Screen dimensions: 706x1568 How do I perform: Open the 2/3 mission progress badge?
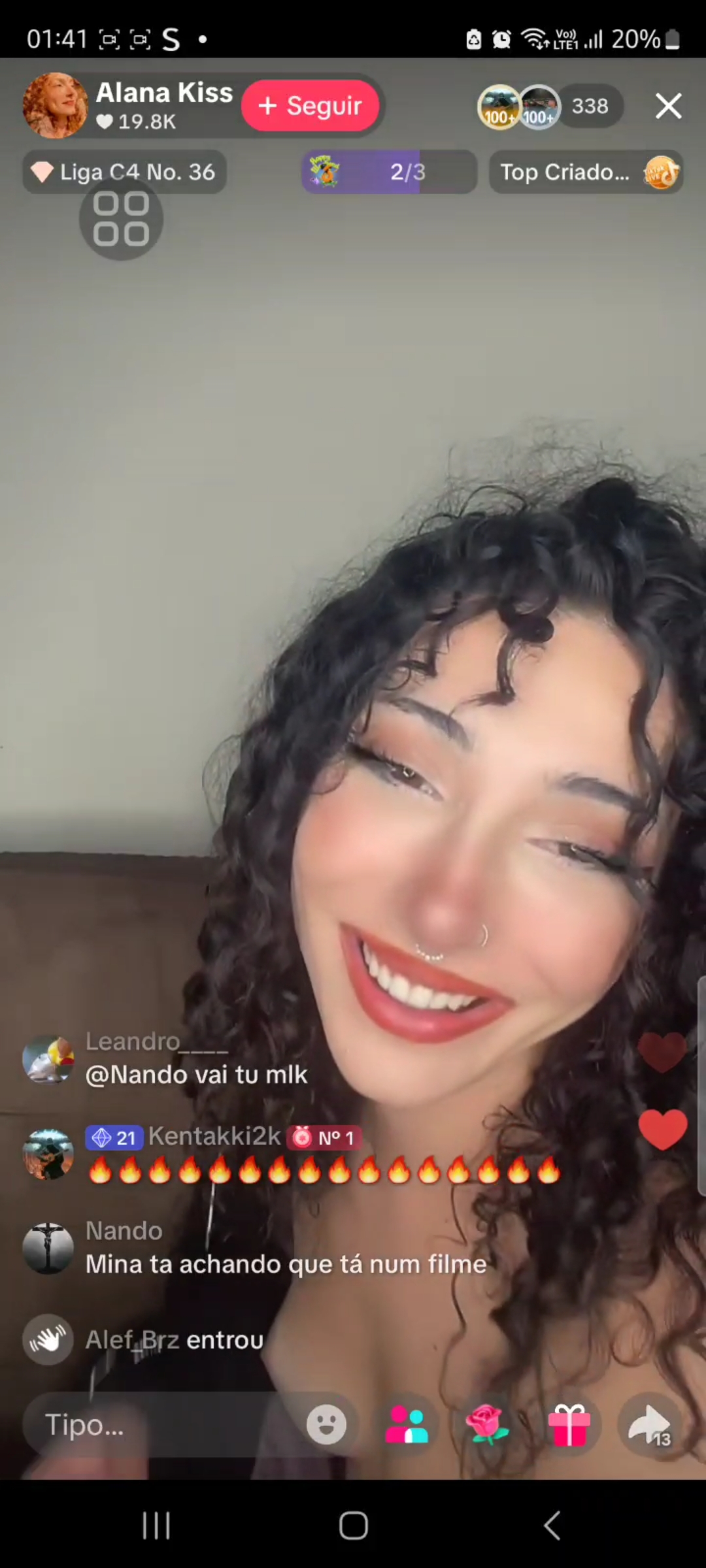389,172
